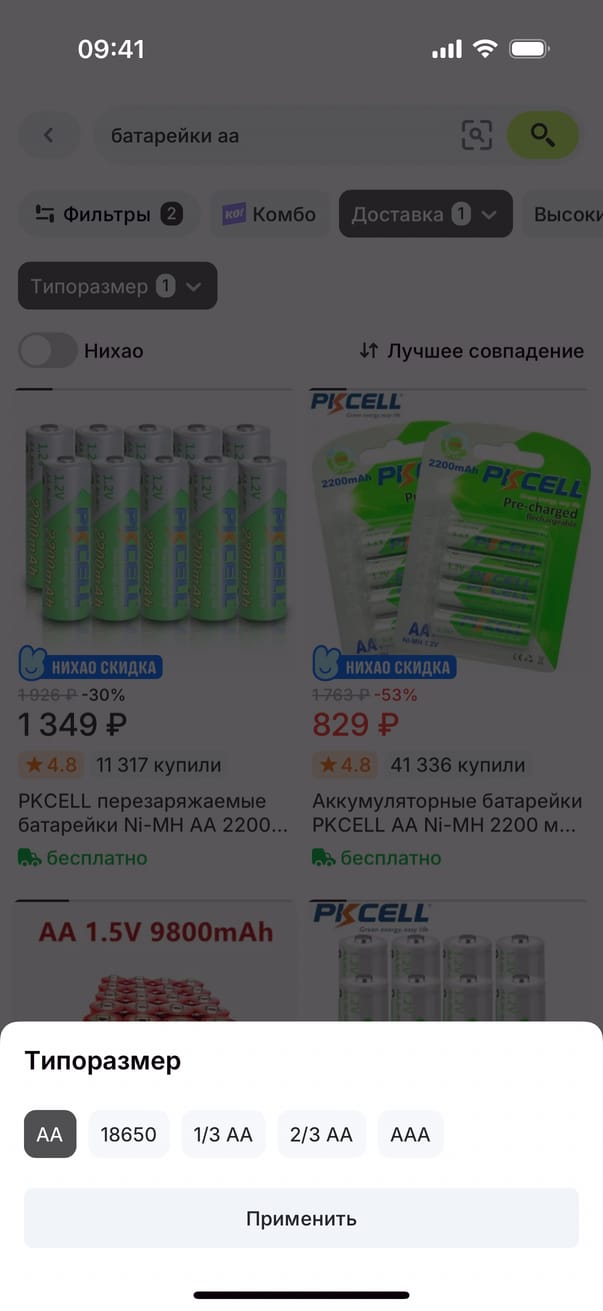Viewport: 603px width, 1311px height.
Task: Choose the 1/3 AA size chip
Action: coord(223,1134)
